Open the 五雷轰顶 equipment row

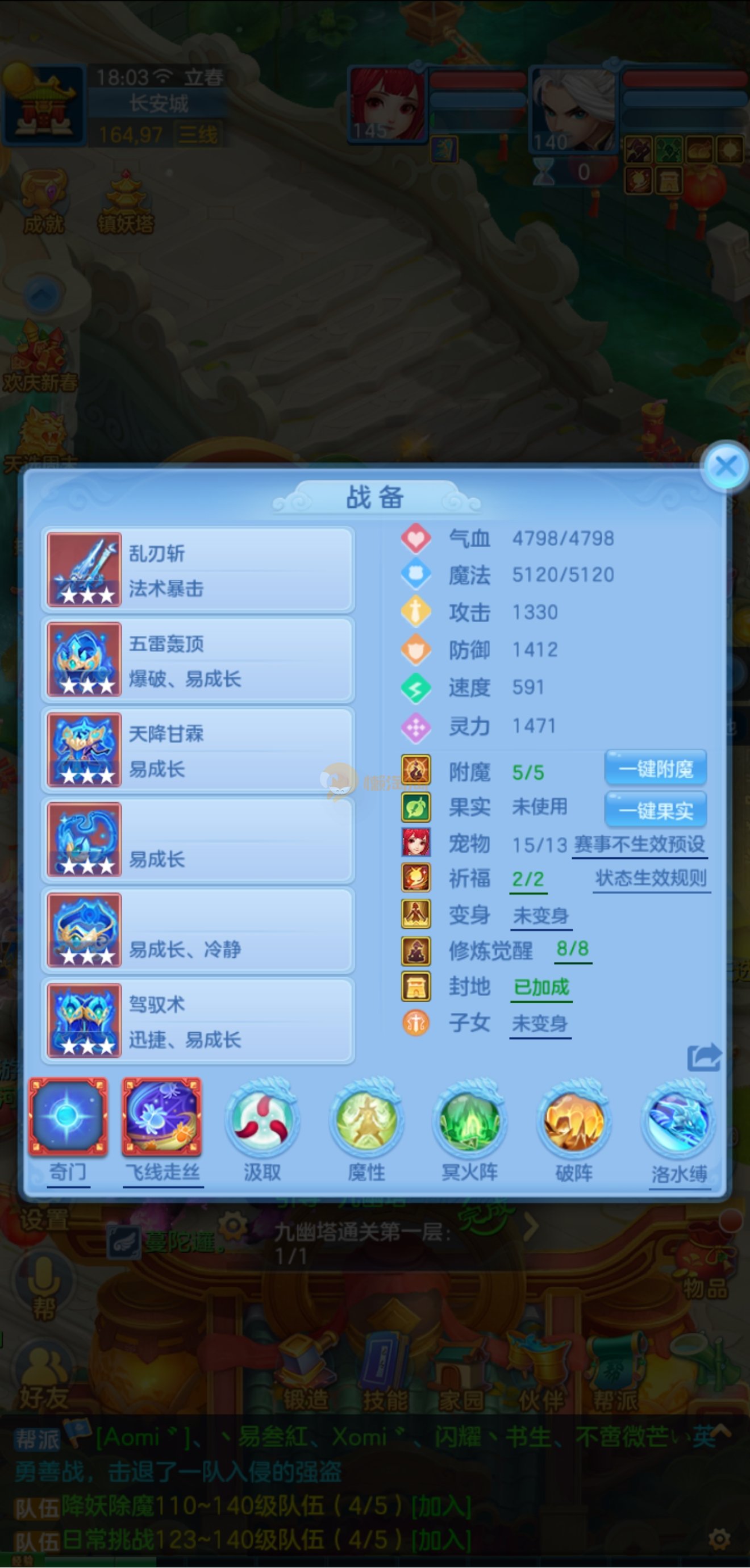point(198,660)
